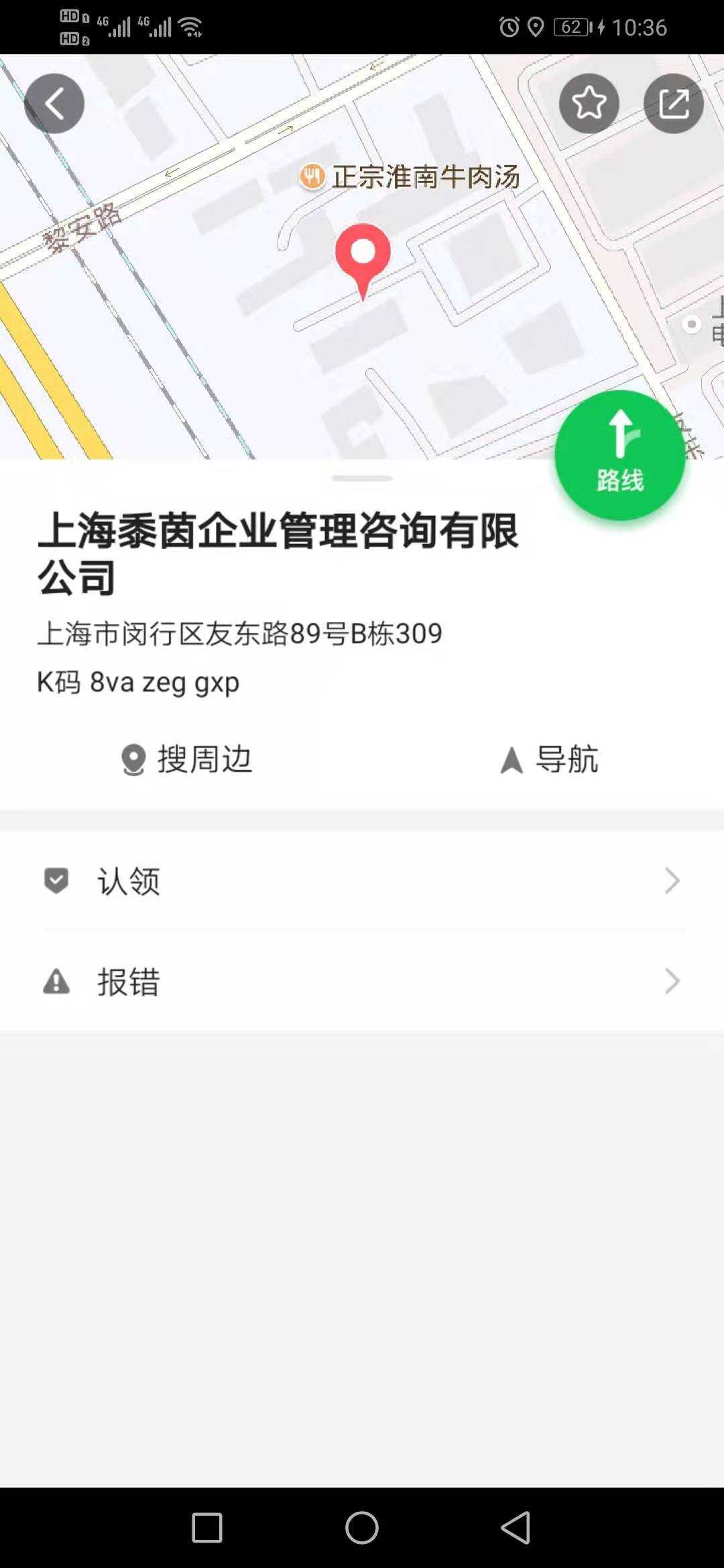This screenshot has height=1568, width=724.
Task: Tap the system home button
Action: 362,1528
